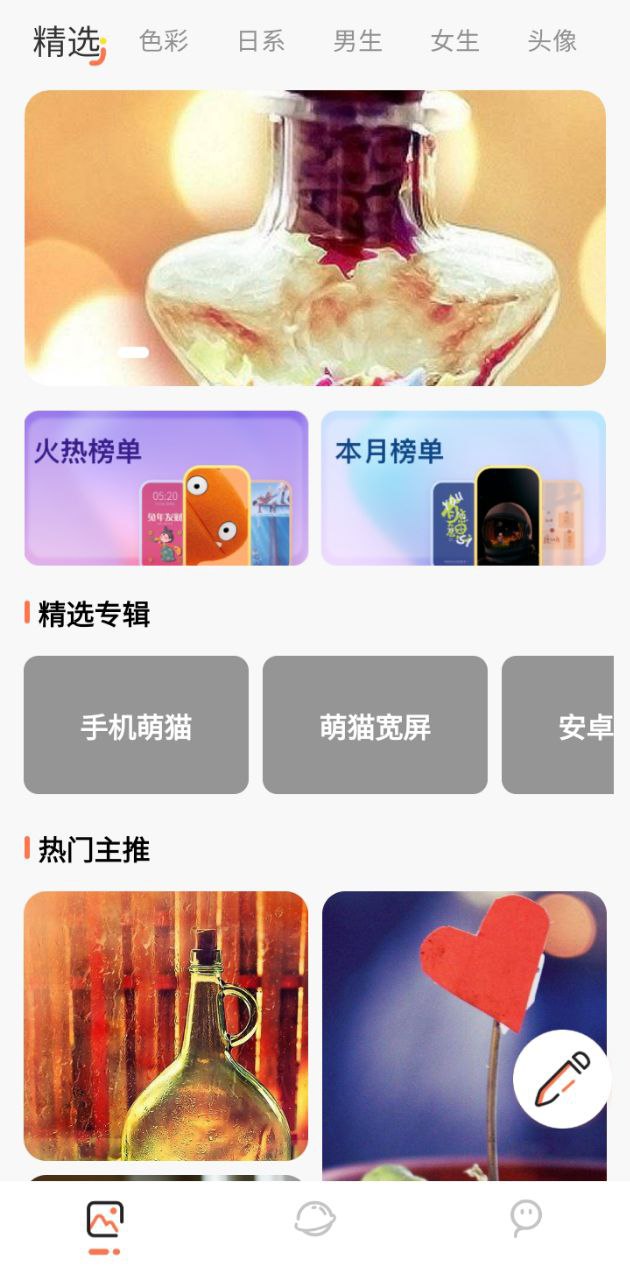Open the 男生 tab
Screen dimensions: 630x1280
pyautogui.click(x=358, y=41)
